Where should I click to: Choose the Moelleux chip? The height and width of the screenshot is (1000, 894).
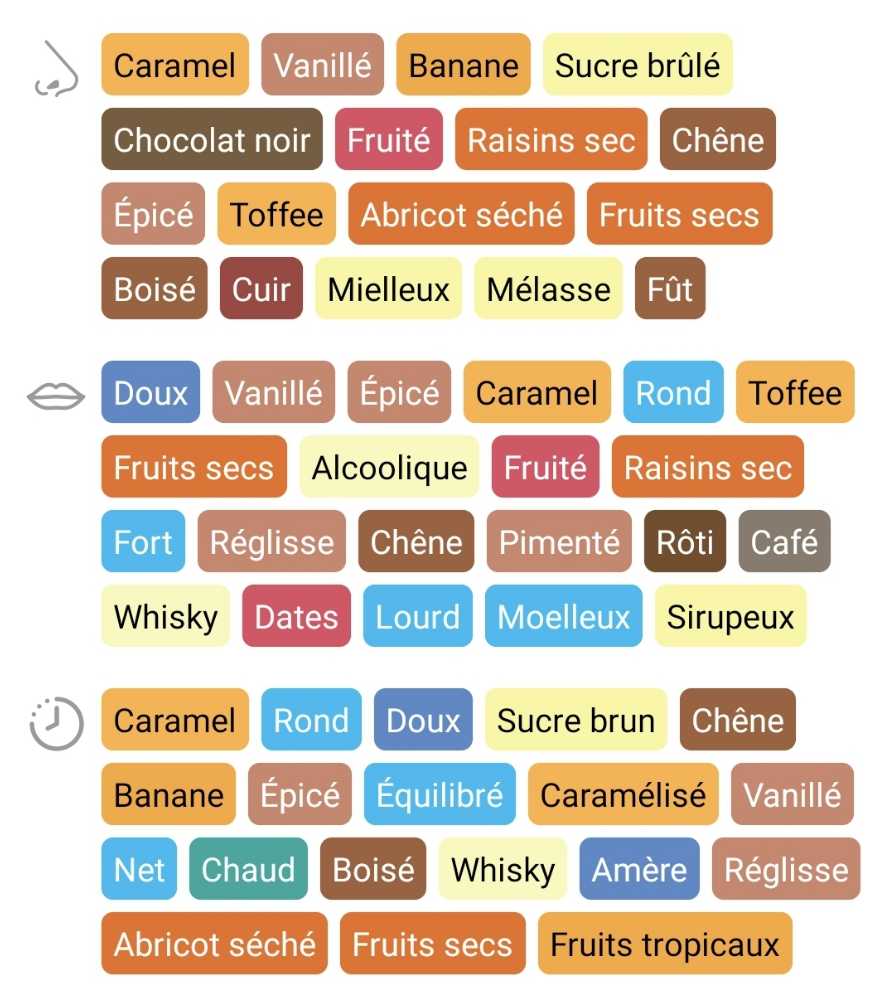(x=563, y=617)
